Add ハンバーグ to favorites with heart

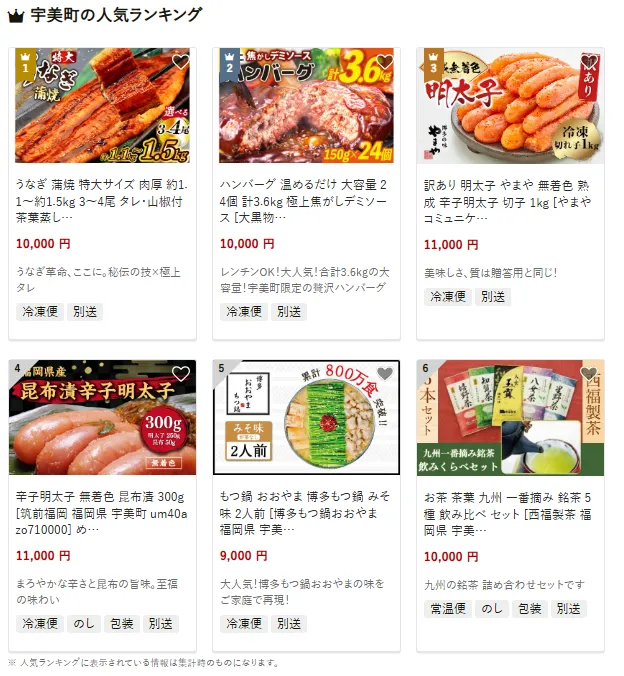pyautogui.click(x=385, y=62)
